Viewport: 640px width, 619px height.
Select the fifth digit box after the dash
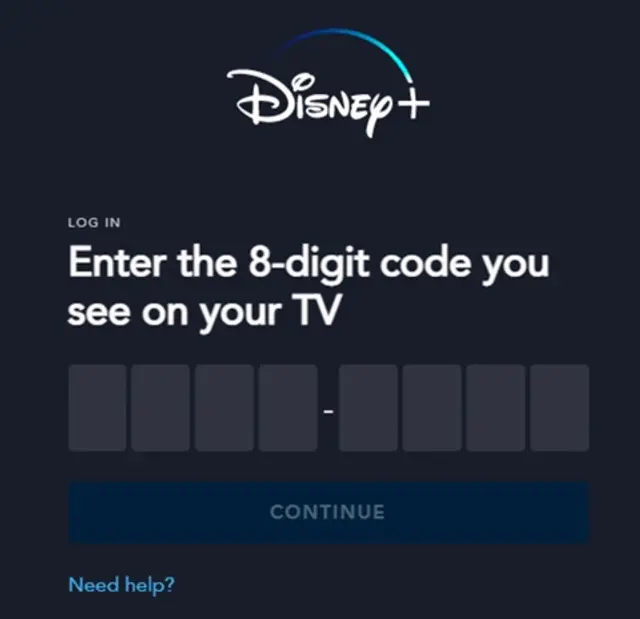pyautogui.click(x=368, y=408)
